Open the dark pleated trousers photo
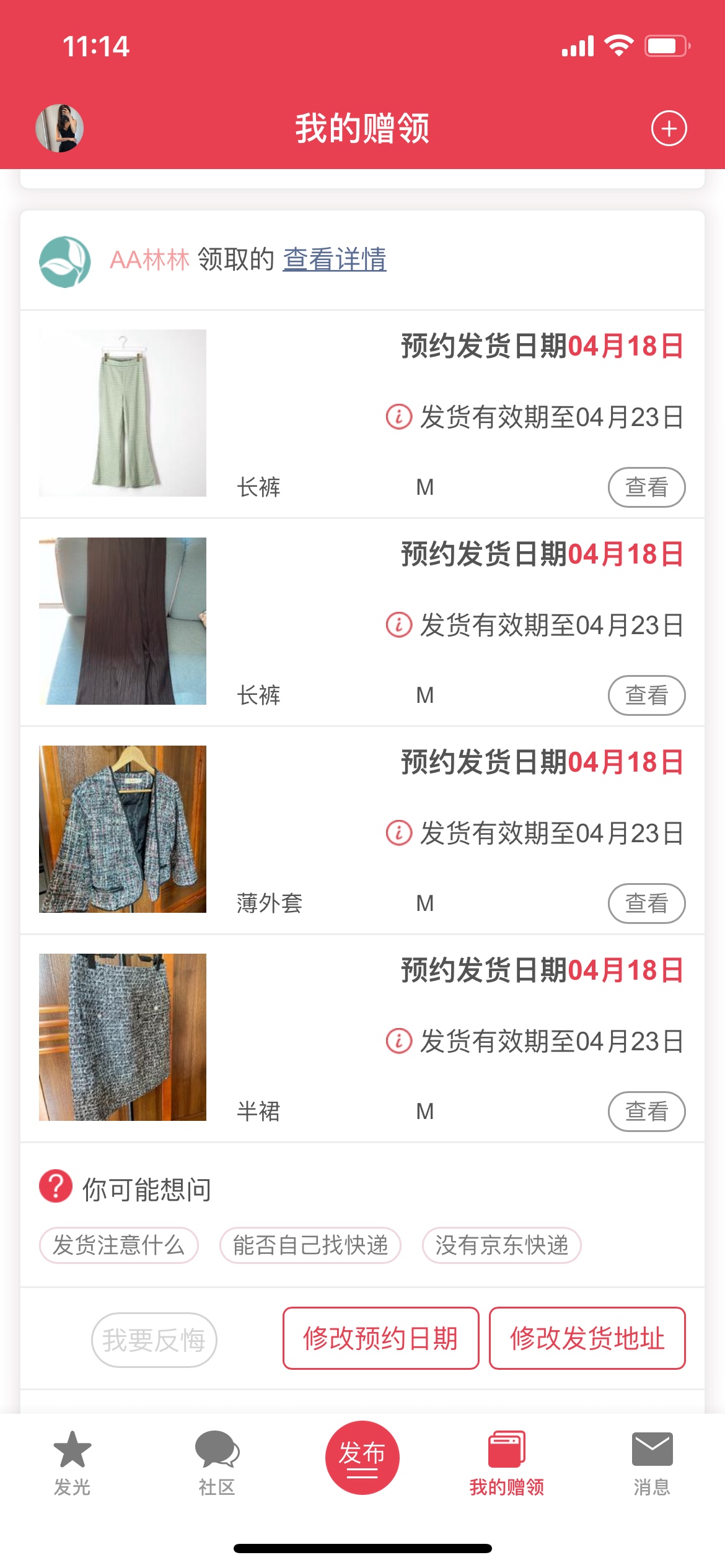This screenshot has height=1568, width=725. coord(123,621)
